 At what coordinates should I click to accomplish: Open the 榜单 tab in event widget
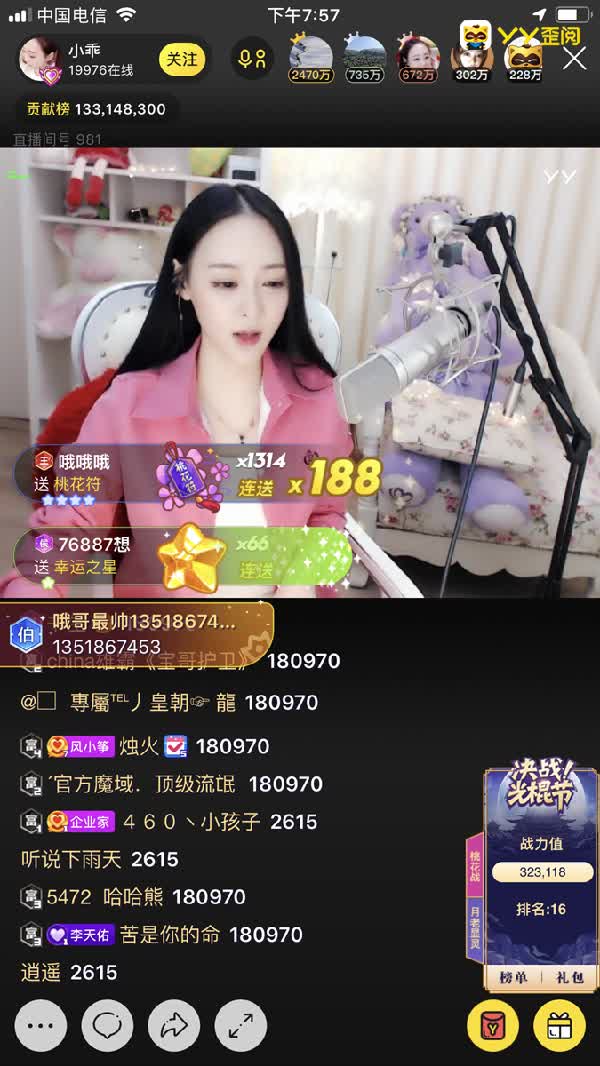(x=513, y=977)
